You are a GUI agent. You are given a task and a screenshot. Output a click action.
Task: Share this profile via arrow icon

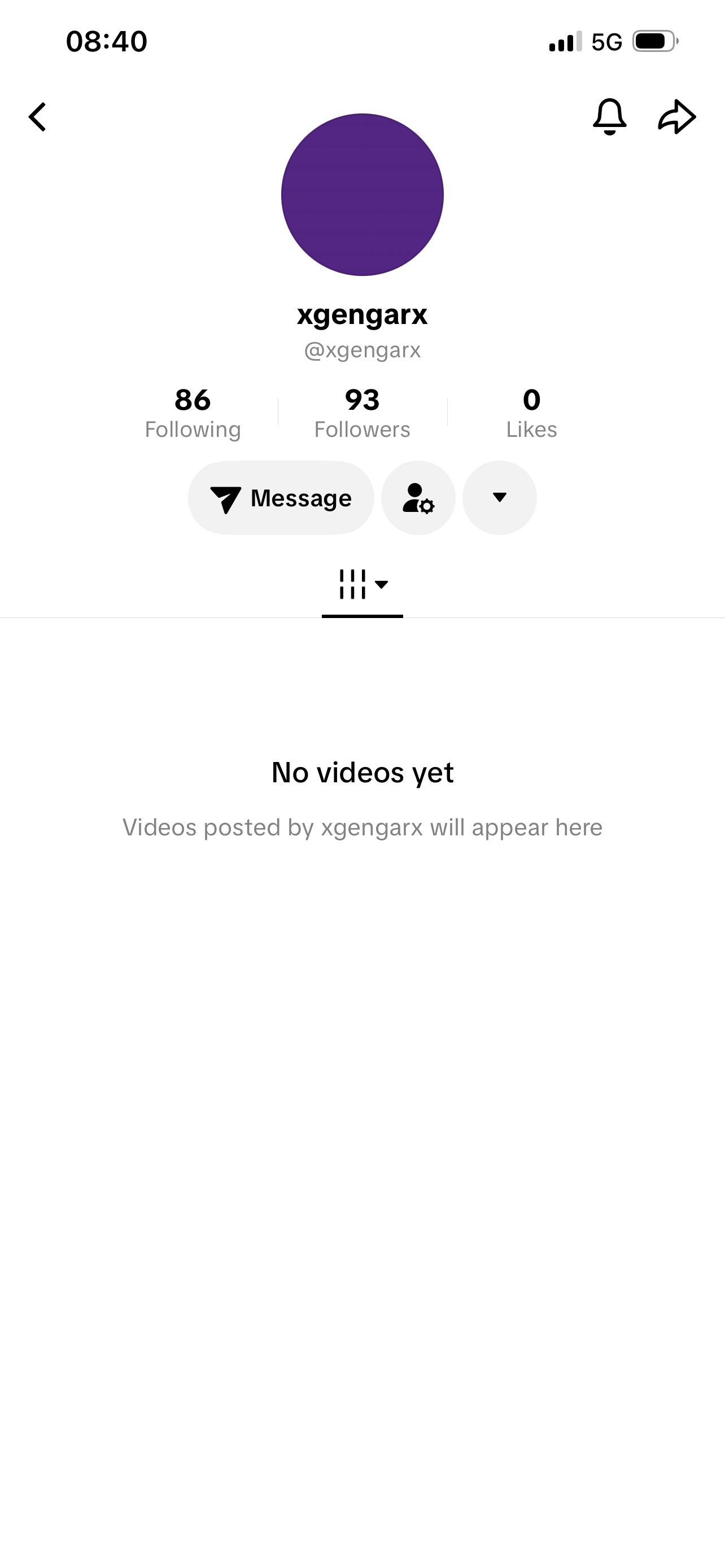point(676,116)
